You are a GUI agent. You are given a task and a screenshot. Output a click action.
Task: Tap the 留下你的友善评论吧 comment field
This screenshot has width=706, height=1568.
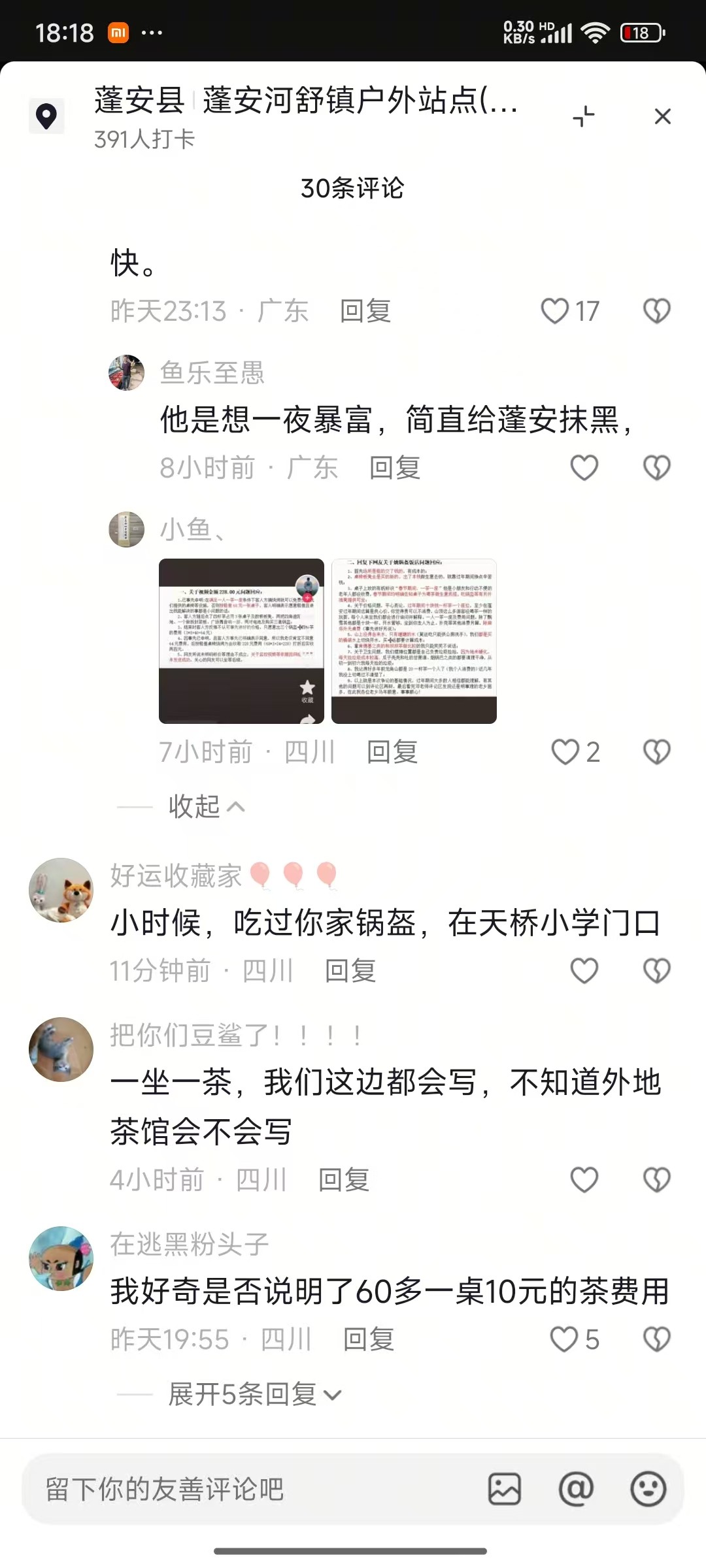248,1490
